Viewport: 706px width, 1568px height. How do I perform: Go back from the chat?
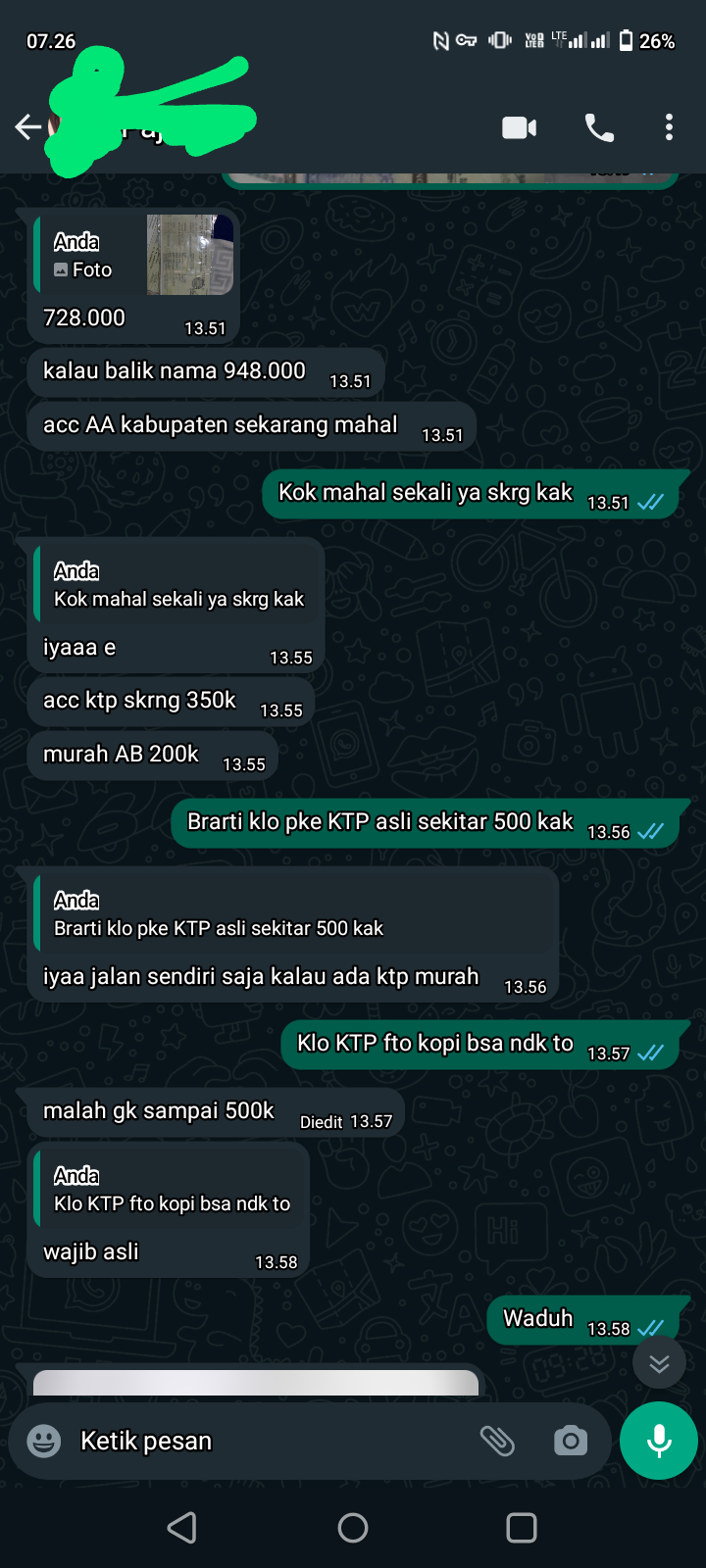coord(27,126)
